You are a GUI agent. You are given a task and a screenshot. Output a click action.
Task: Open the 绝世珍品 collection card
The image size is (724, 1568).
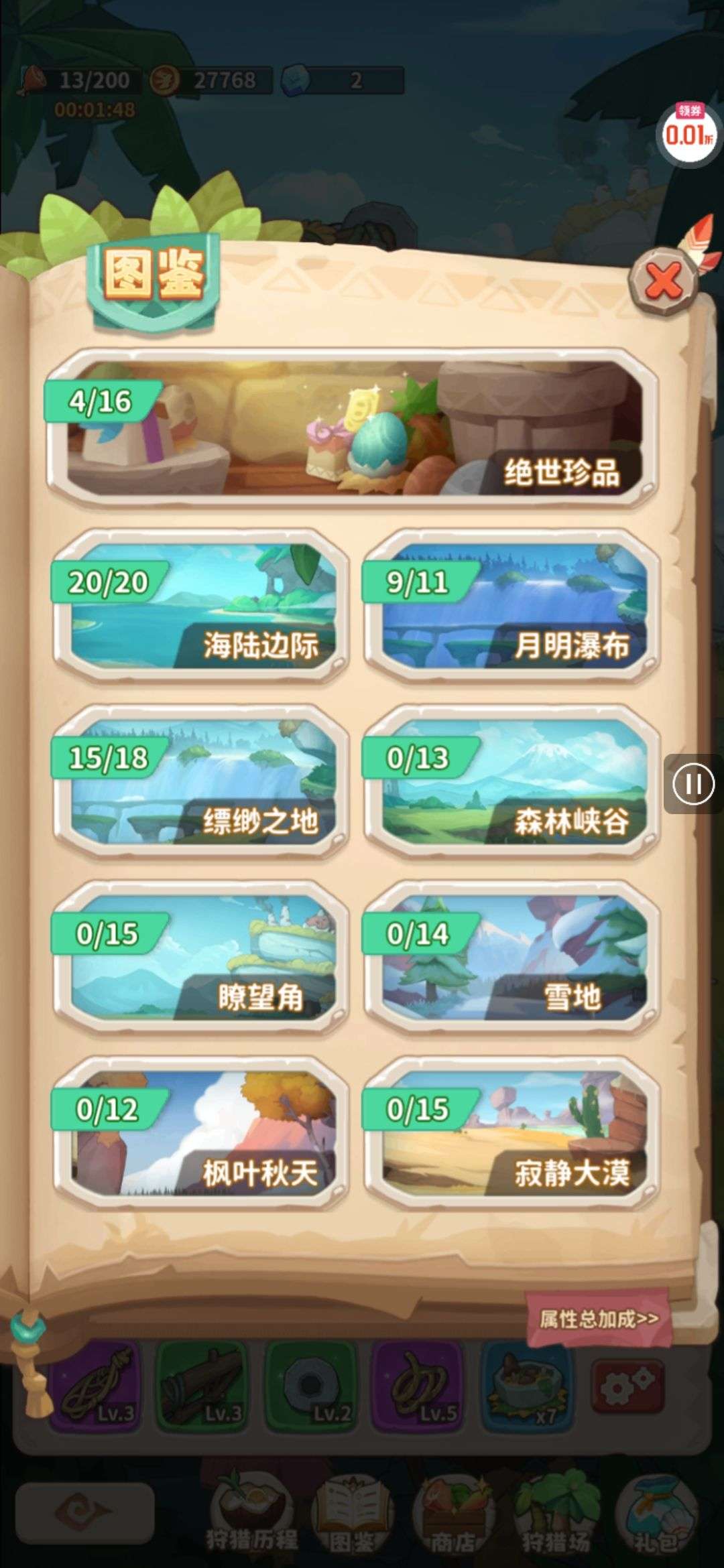tap(352, 428)
